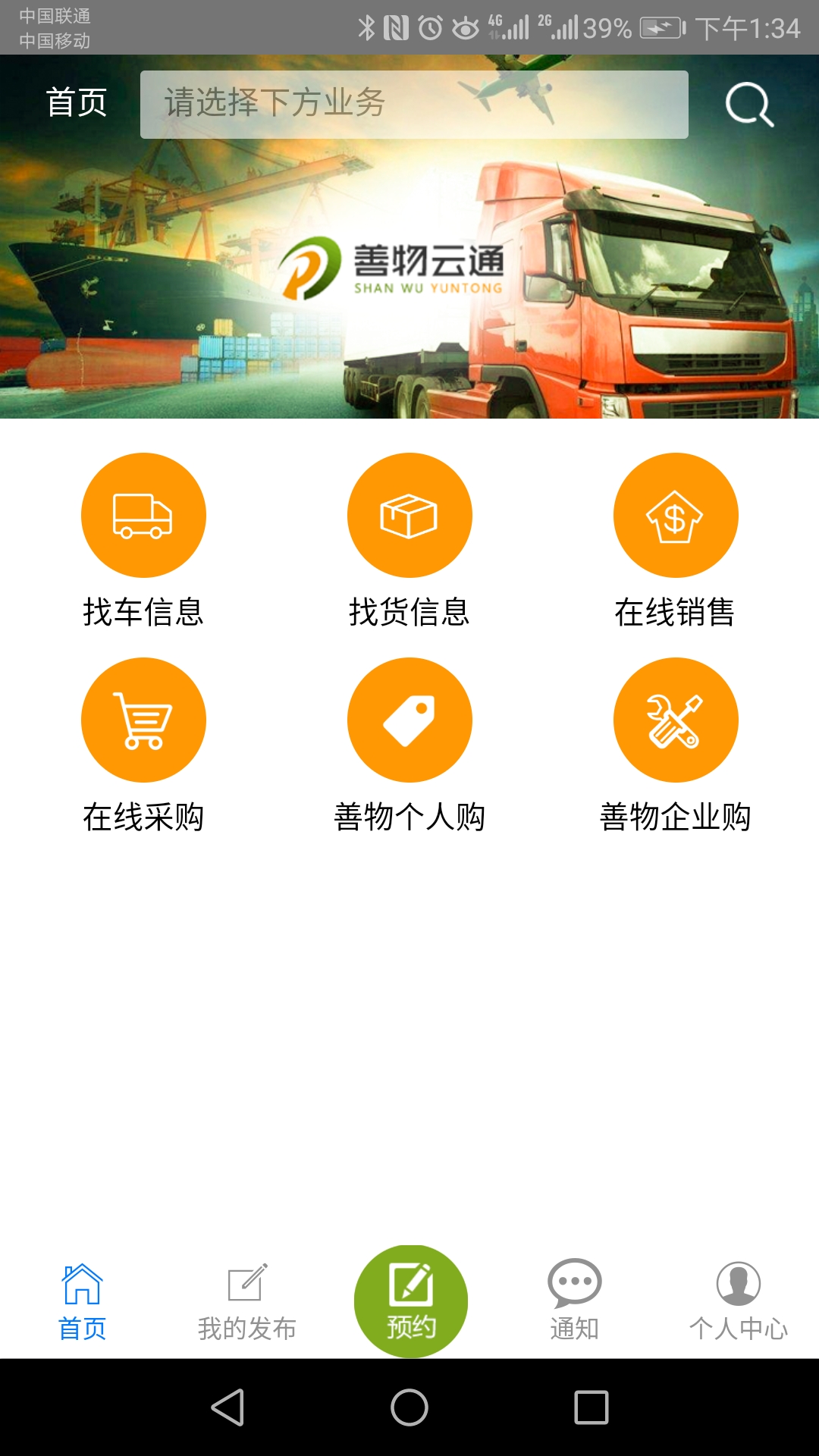
Task: Tap the 请选择下方业务 search field
Action: (x=413, y=104)
